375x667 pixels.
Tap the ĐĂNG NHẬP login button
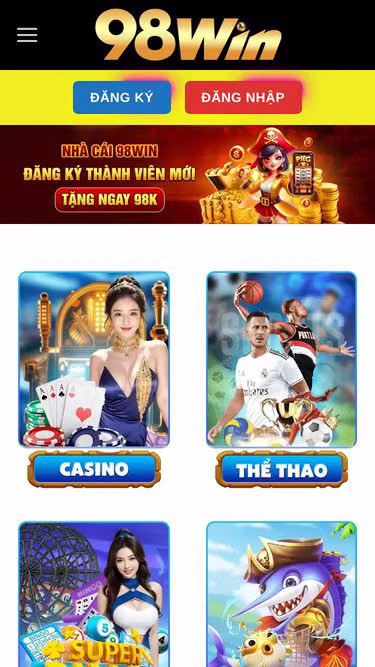point(244,97)
